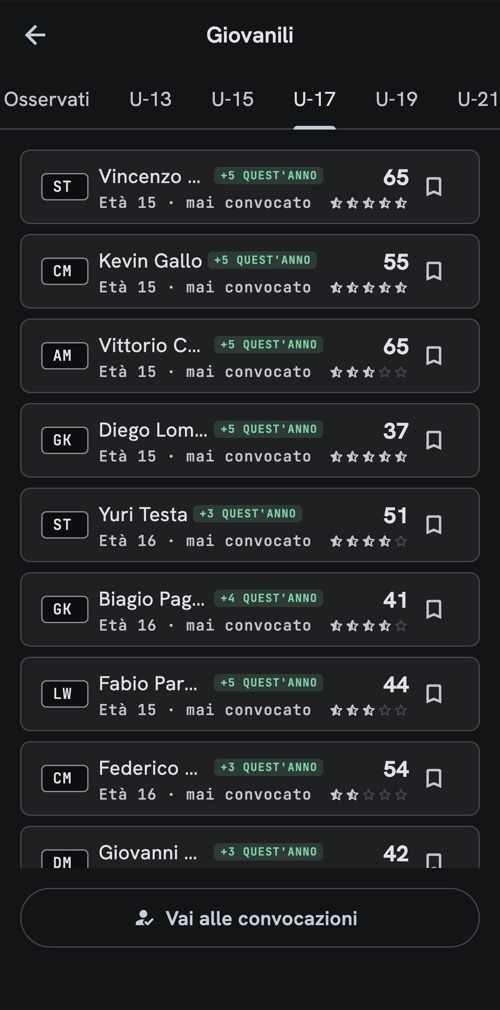Go back with the arrow icon
This screenshot has height=1010, width=500.
click(x=35, y=35)
